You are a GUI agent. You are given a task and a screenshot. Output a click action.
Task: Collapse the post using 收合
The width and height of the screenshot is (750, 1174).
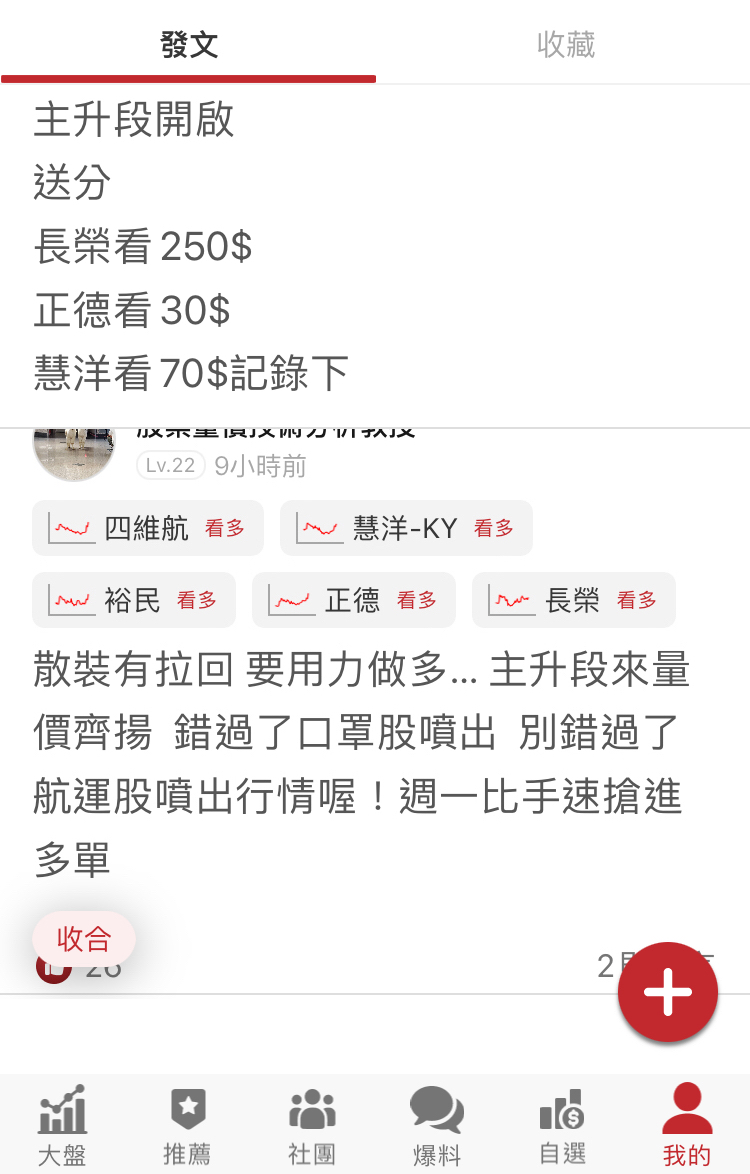84,938
